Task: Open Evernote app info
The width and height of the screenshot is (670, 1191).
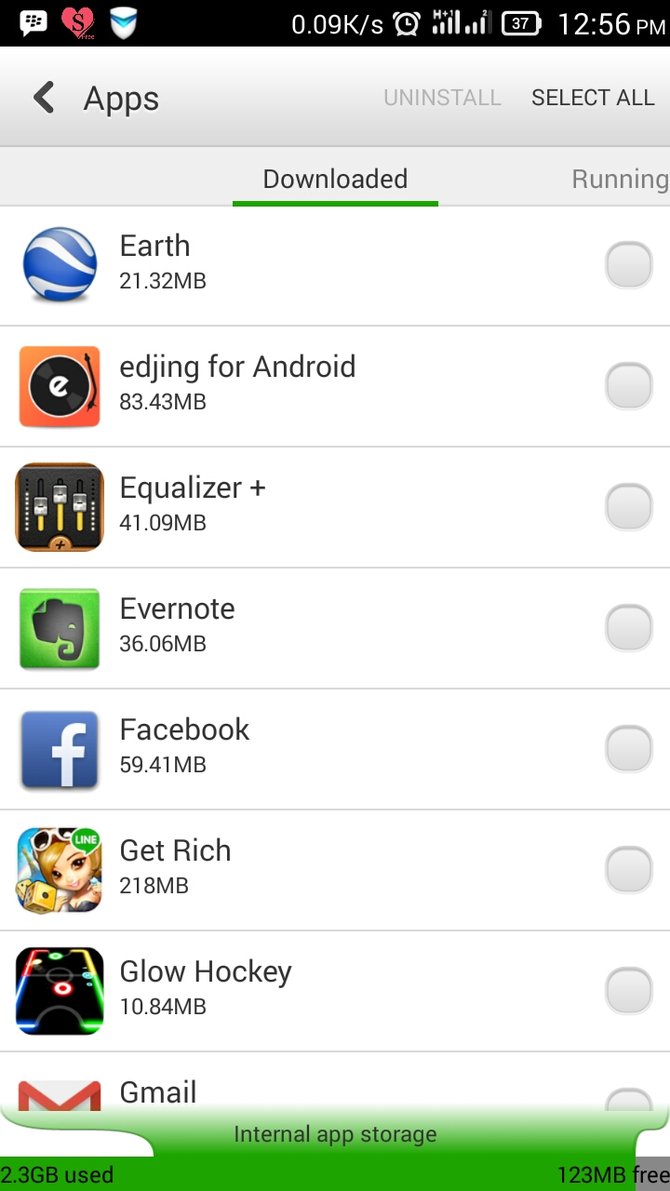Action: (300, 627)
